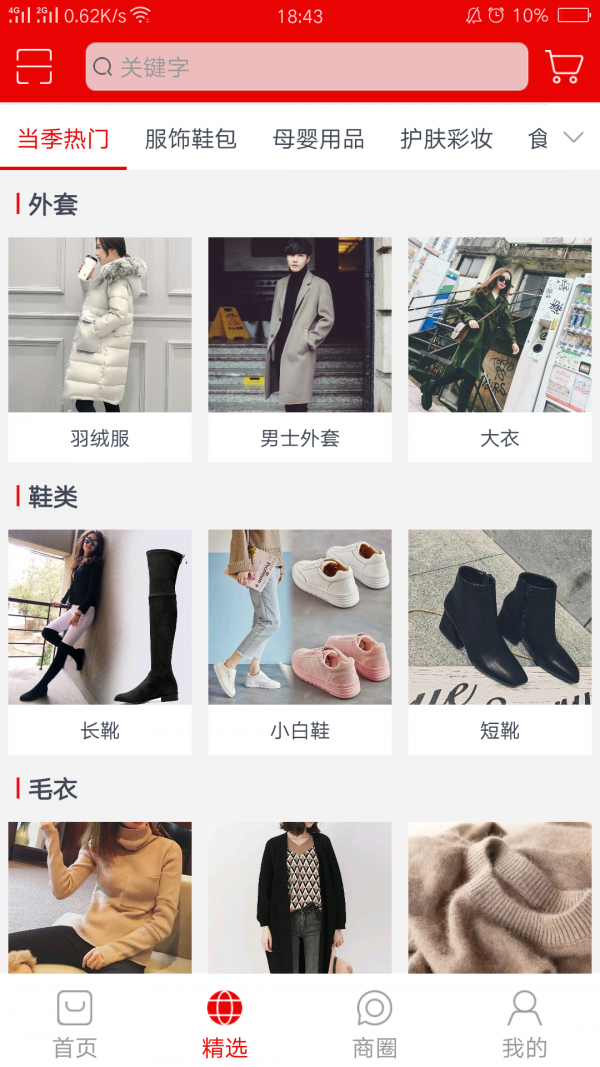Open the scan icon

tap(34, 67)
